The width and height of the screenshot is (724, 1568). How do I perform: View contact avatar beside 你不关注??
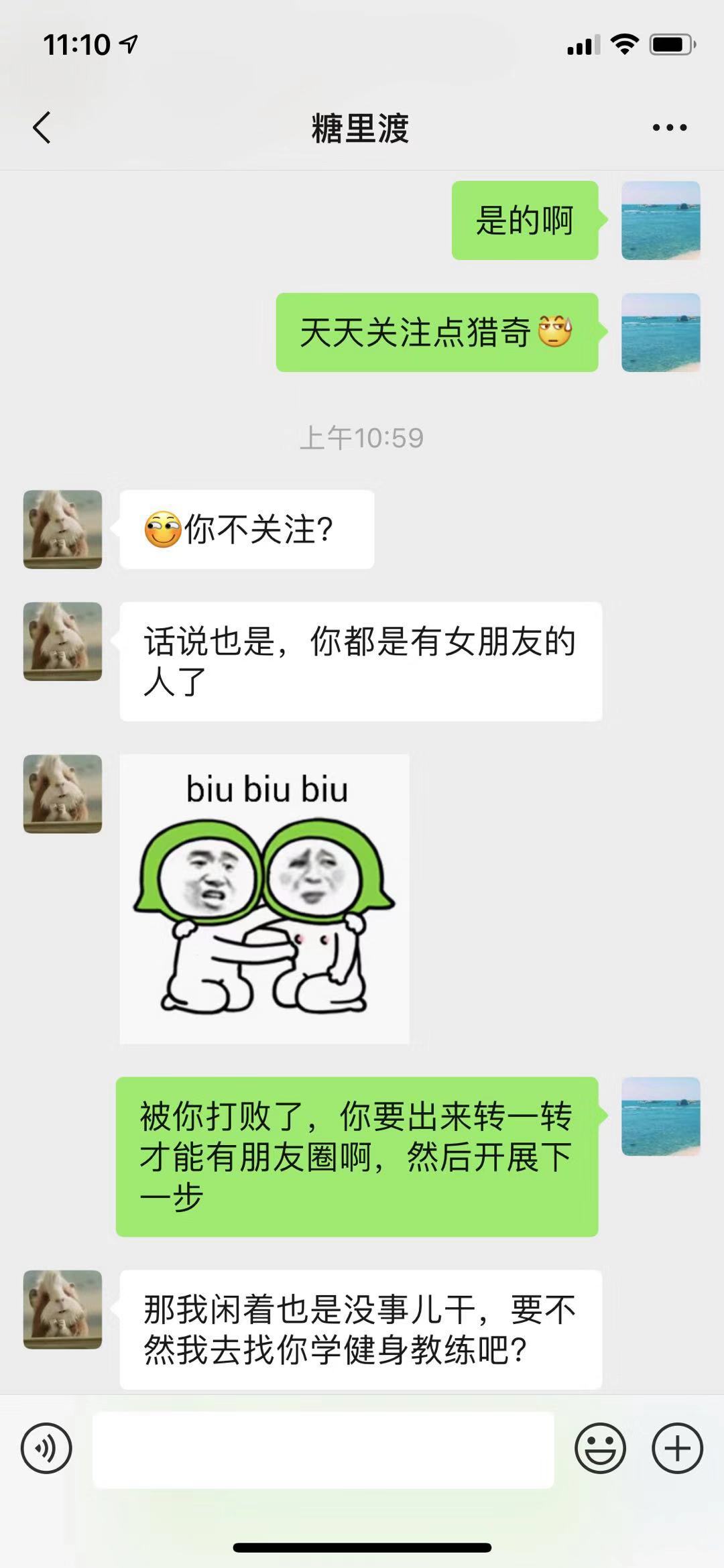click(x=62, y=530)
